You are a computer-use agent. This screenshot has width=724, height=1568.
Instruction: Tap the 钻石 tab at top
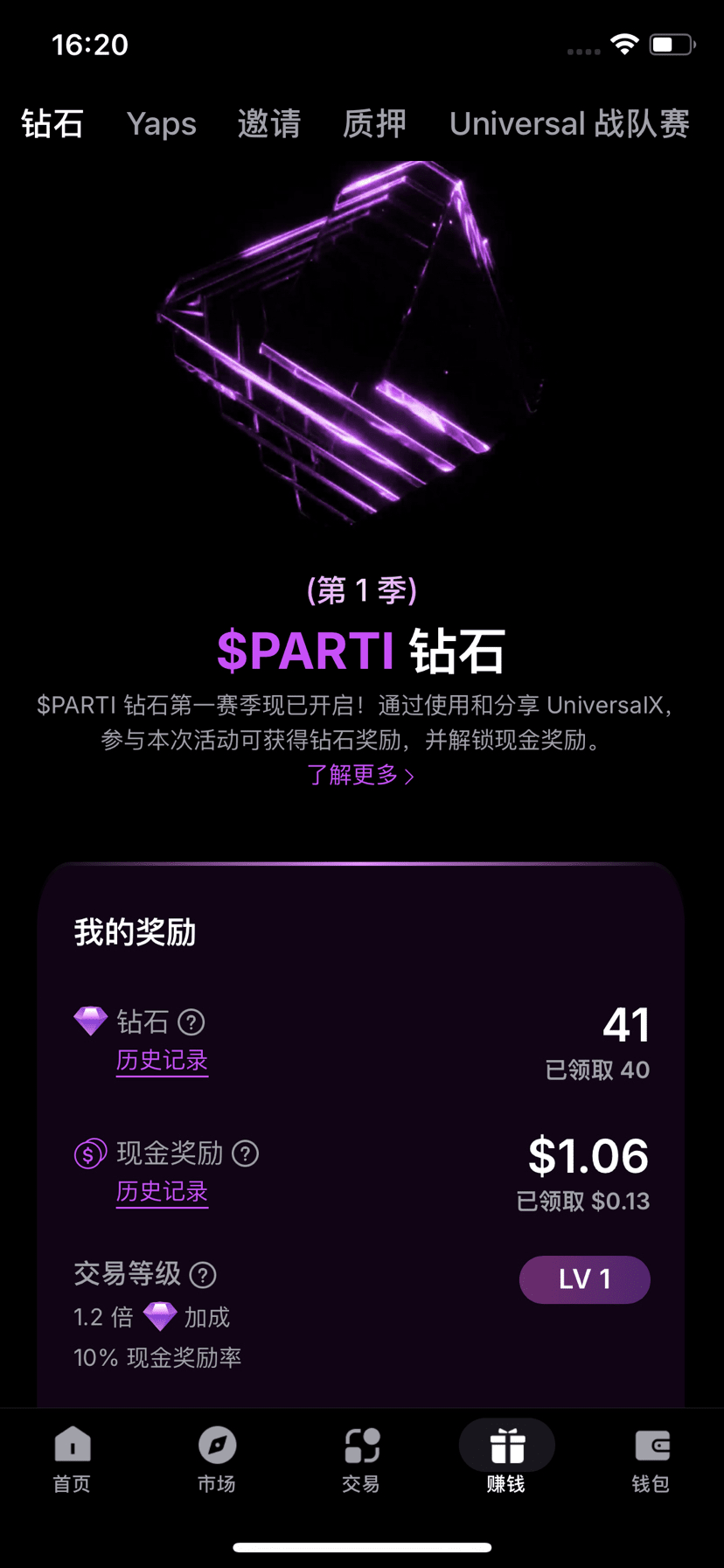pos(52,124)
